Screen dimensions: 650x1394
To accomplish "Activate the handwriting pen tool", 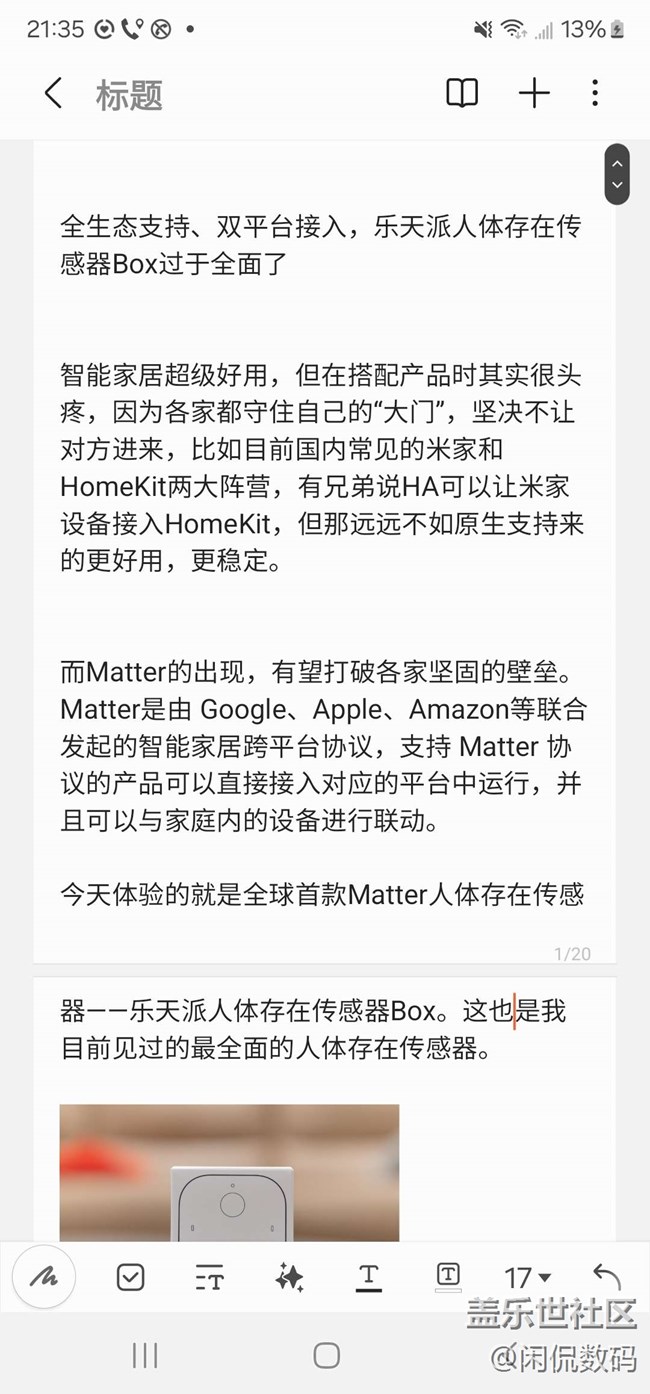I will point(44,1277).
